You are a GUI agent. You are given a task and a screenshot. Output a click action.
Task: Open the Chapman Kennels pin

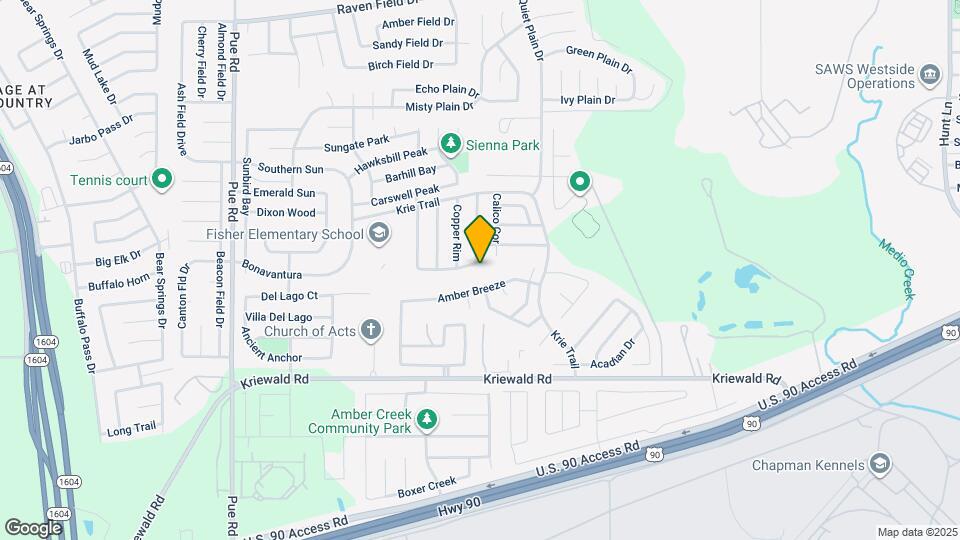[880, 465]
